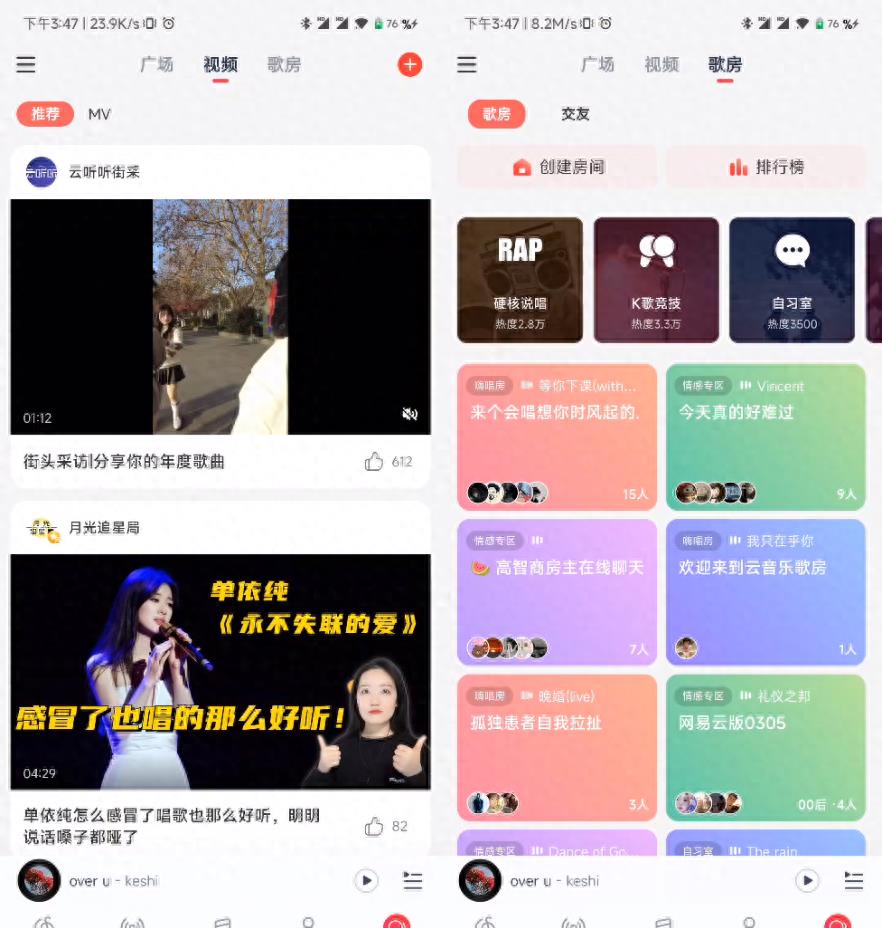
Task: Open the playlist queue icon beside play button
Action: coord(411,881)
